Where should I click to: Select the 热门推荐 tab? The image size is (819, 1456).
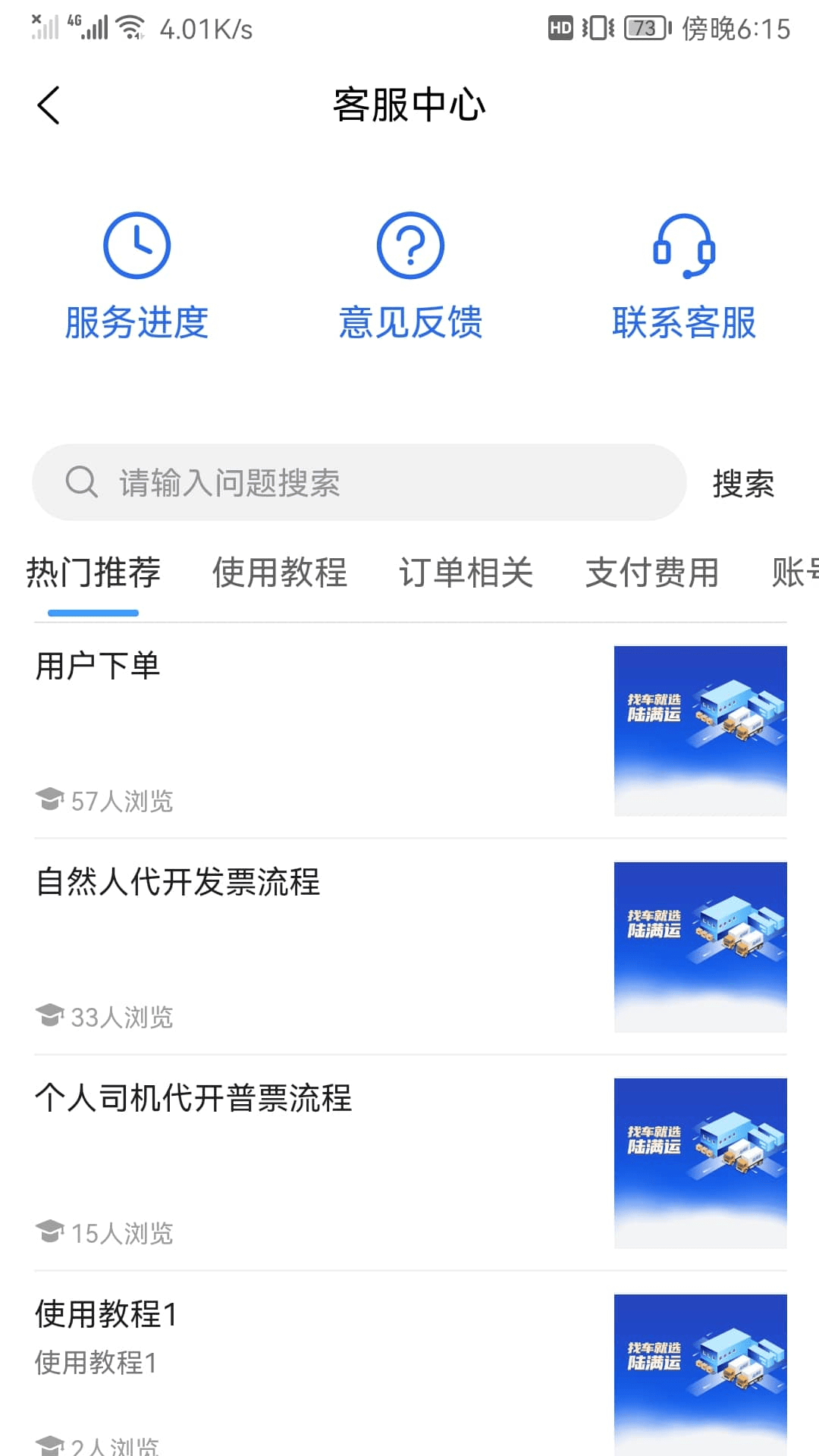[x=93, y=573]
